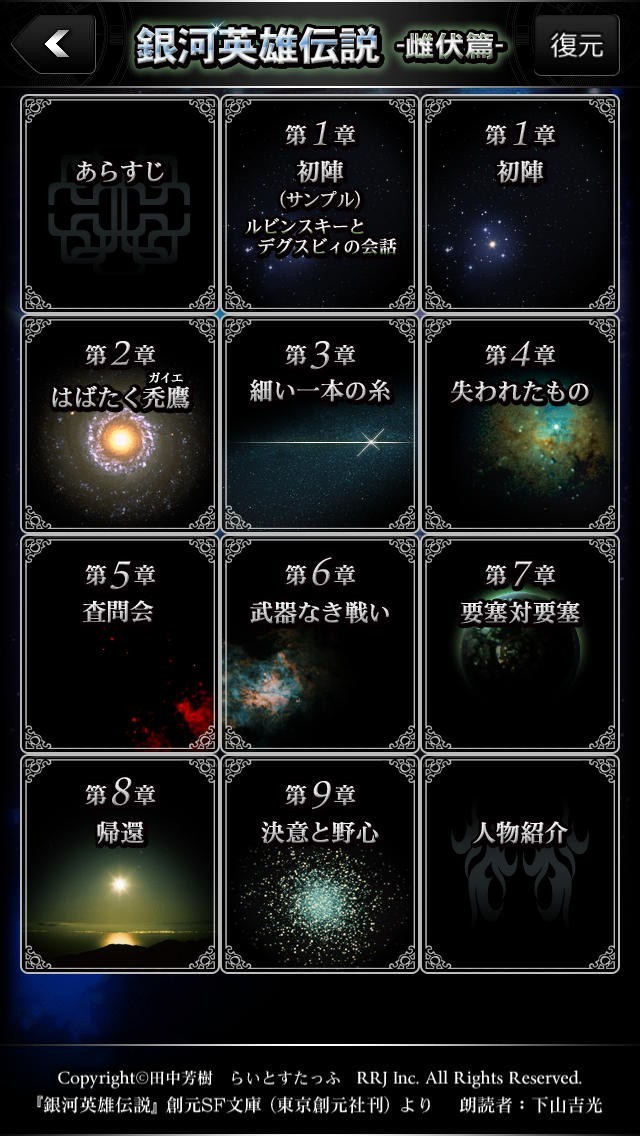Open Chapter 4 失われたもの
640x1136 pixels.
click(520, 423)
